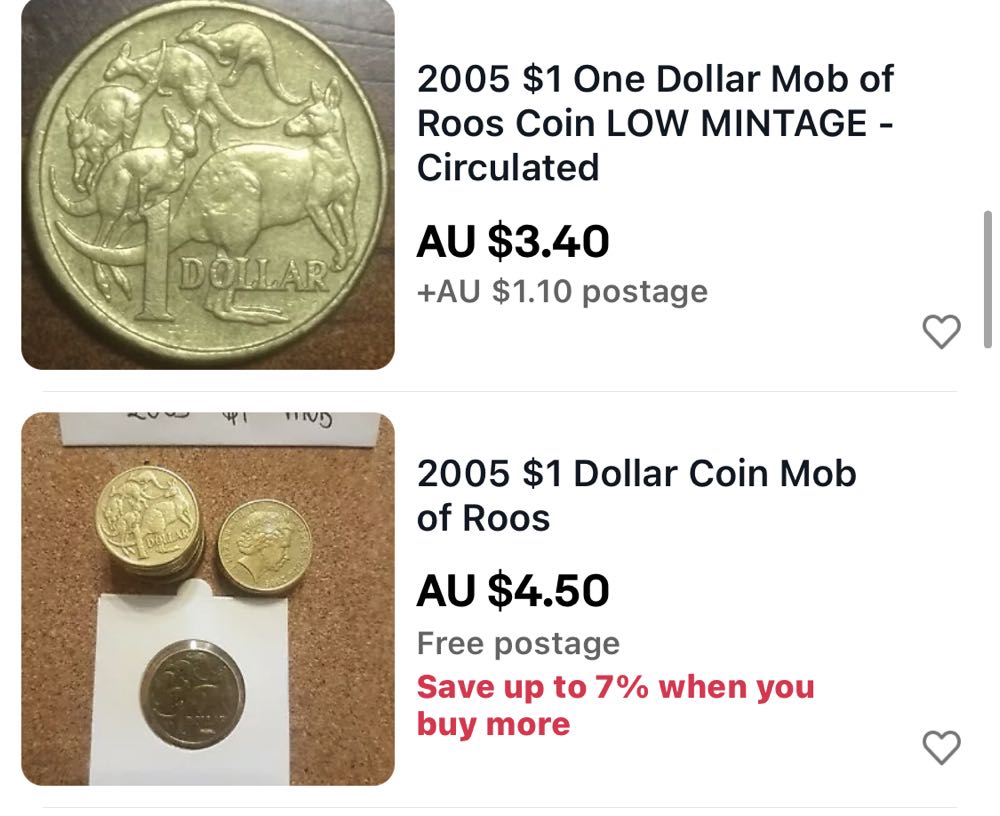Open the AU $3.40 circulated coin photo

[x=208, y=184]
